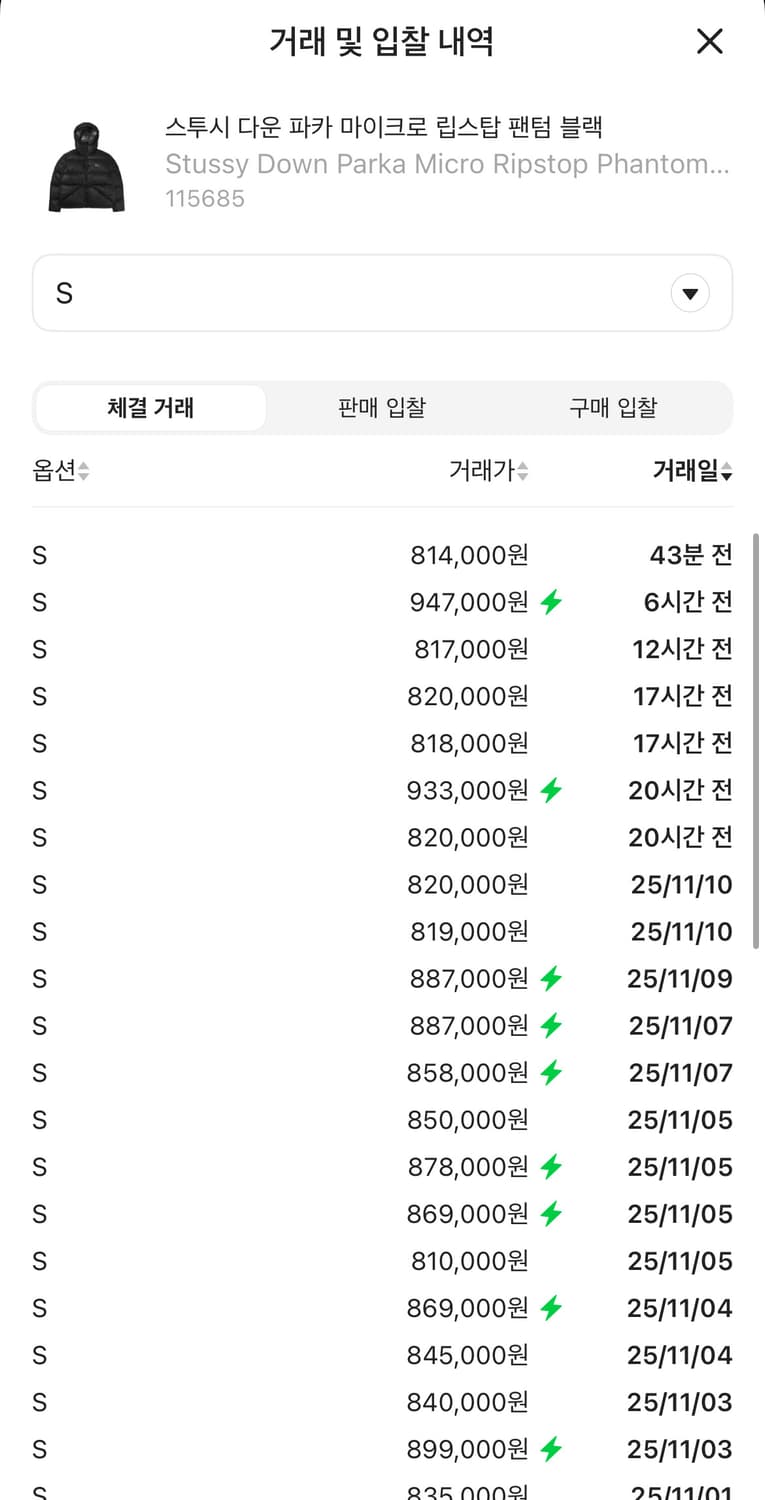The width and height of the screenshot is (765, 1500).
Task: Click the bolt icon next to 869,000원 on 25/11/04
Action: [550, 1308]
